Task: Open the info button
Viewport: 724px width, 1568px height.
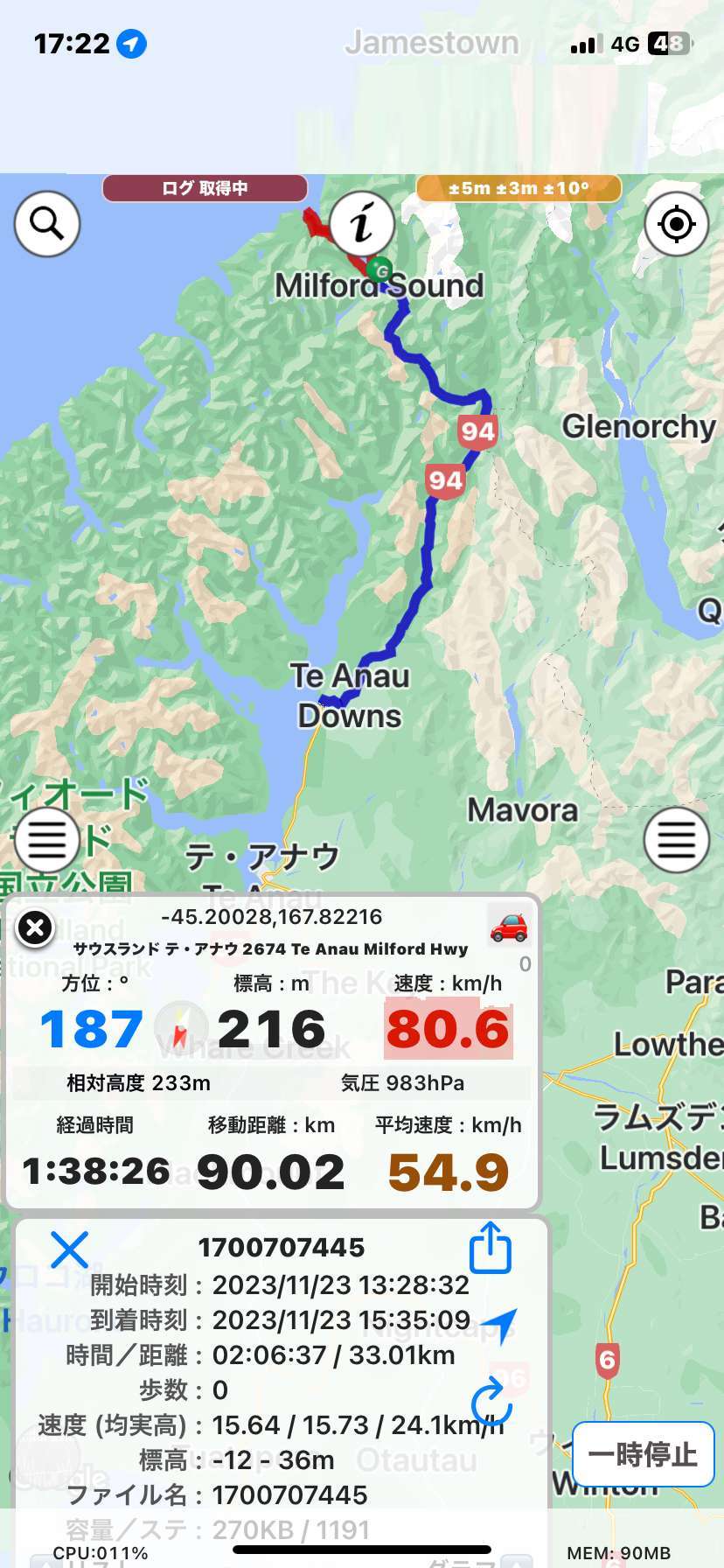Action: tap(362, 223)
